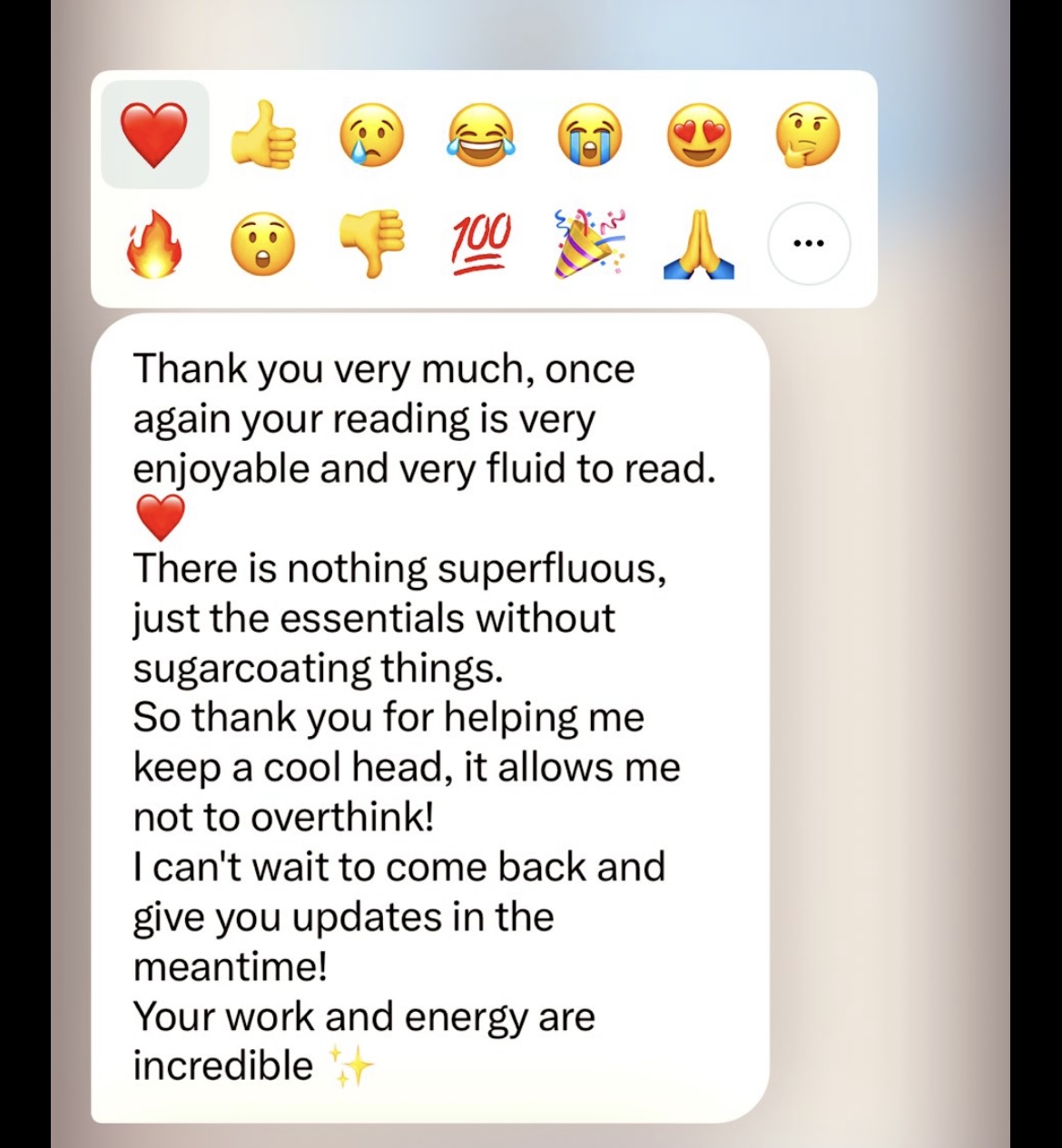1062x1148 pixels.
Task: React with the thinking face emoji
Action: [x=807, y=134]
